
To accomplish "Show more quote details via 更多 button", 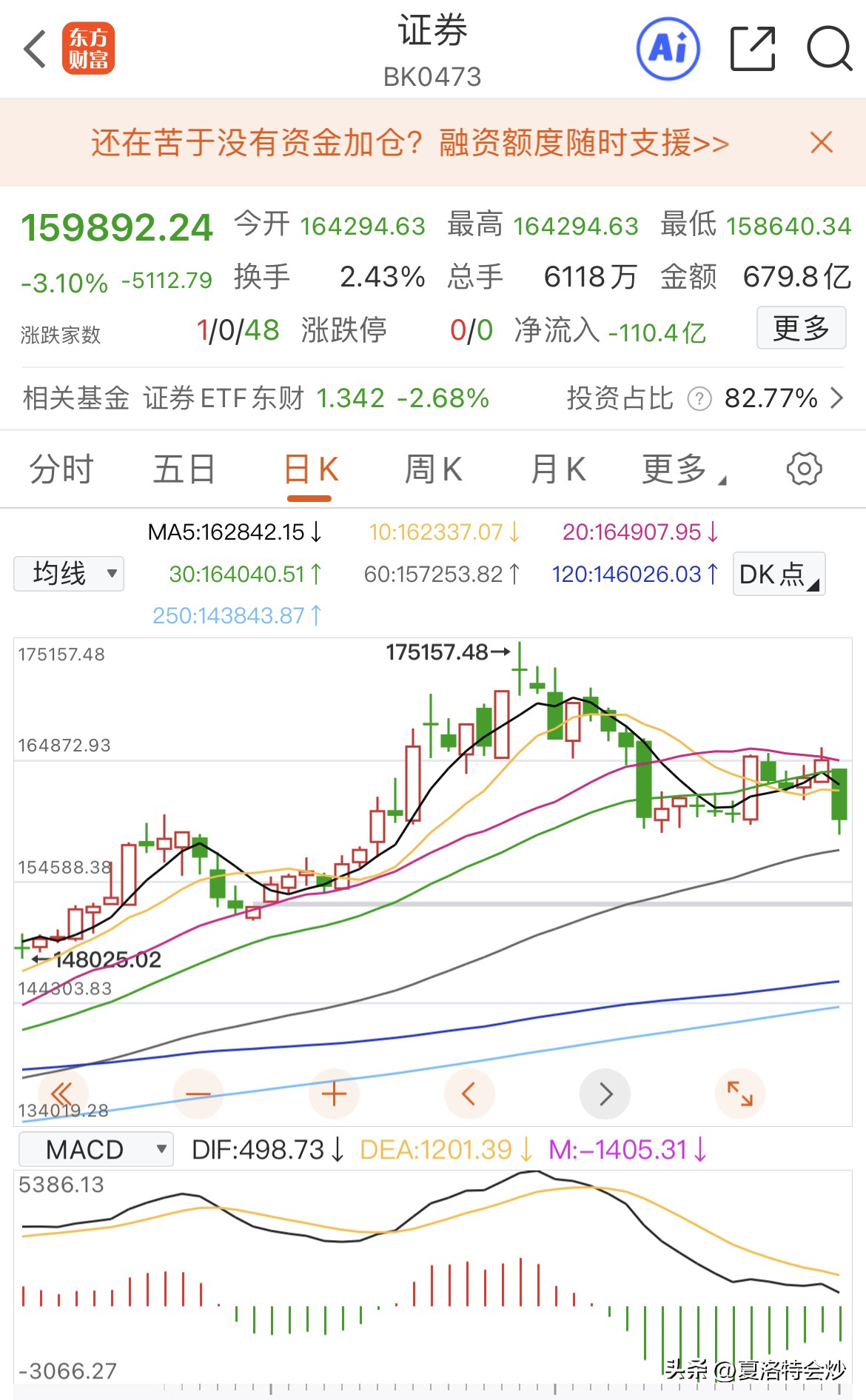I will pyautogui.click(x=801, y=328).
